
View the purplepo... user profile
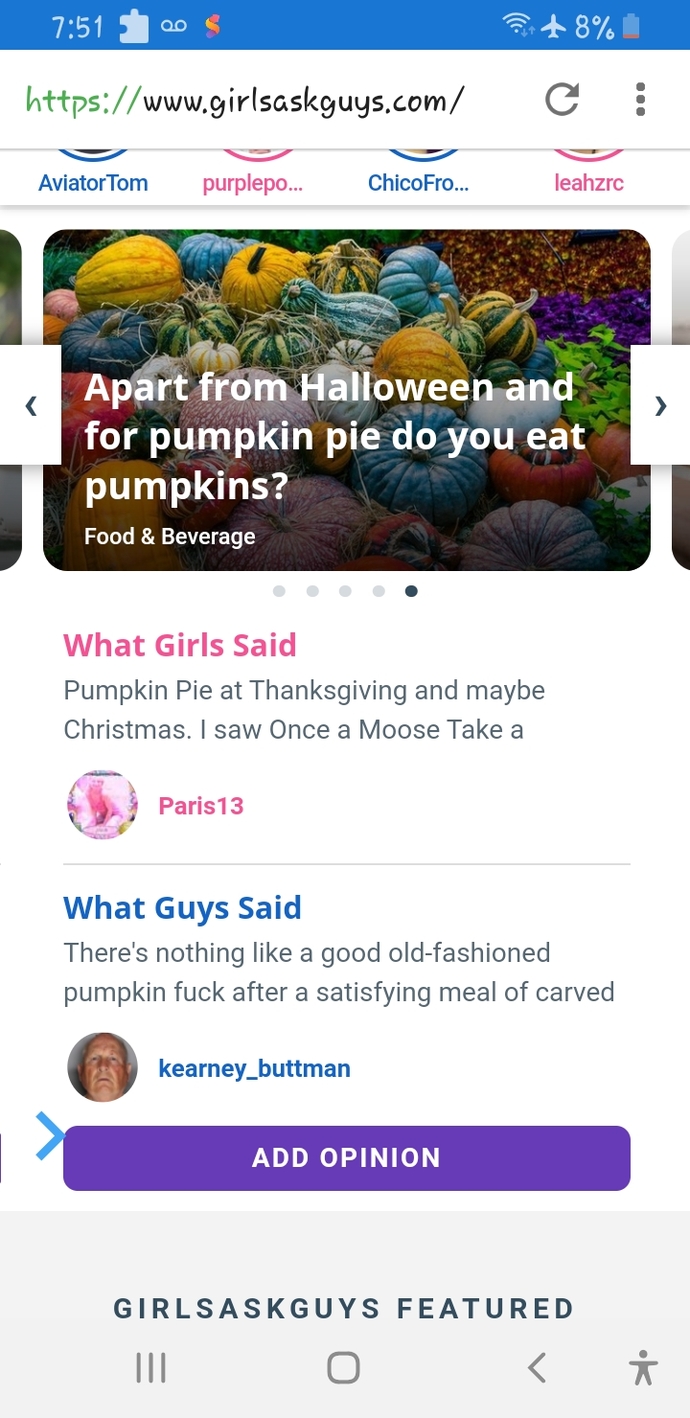point(252,182)
